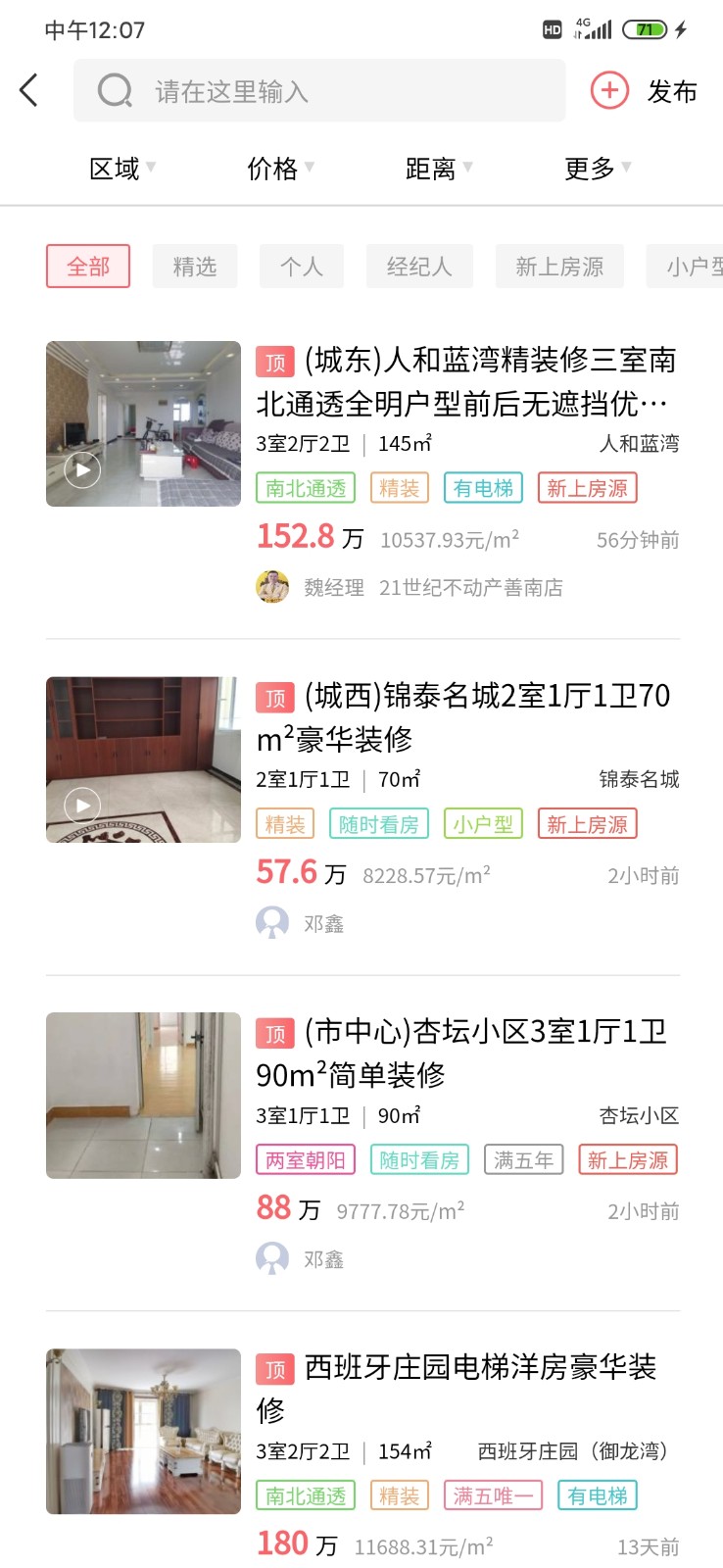Play the video on the 锦泰名城 listing thumbnail
This screenshot has width=723, height=1568.
pos(82,806)
